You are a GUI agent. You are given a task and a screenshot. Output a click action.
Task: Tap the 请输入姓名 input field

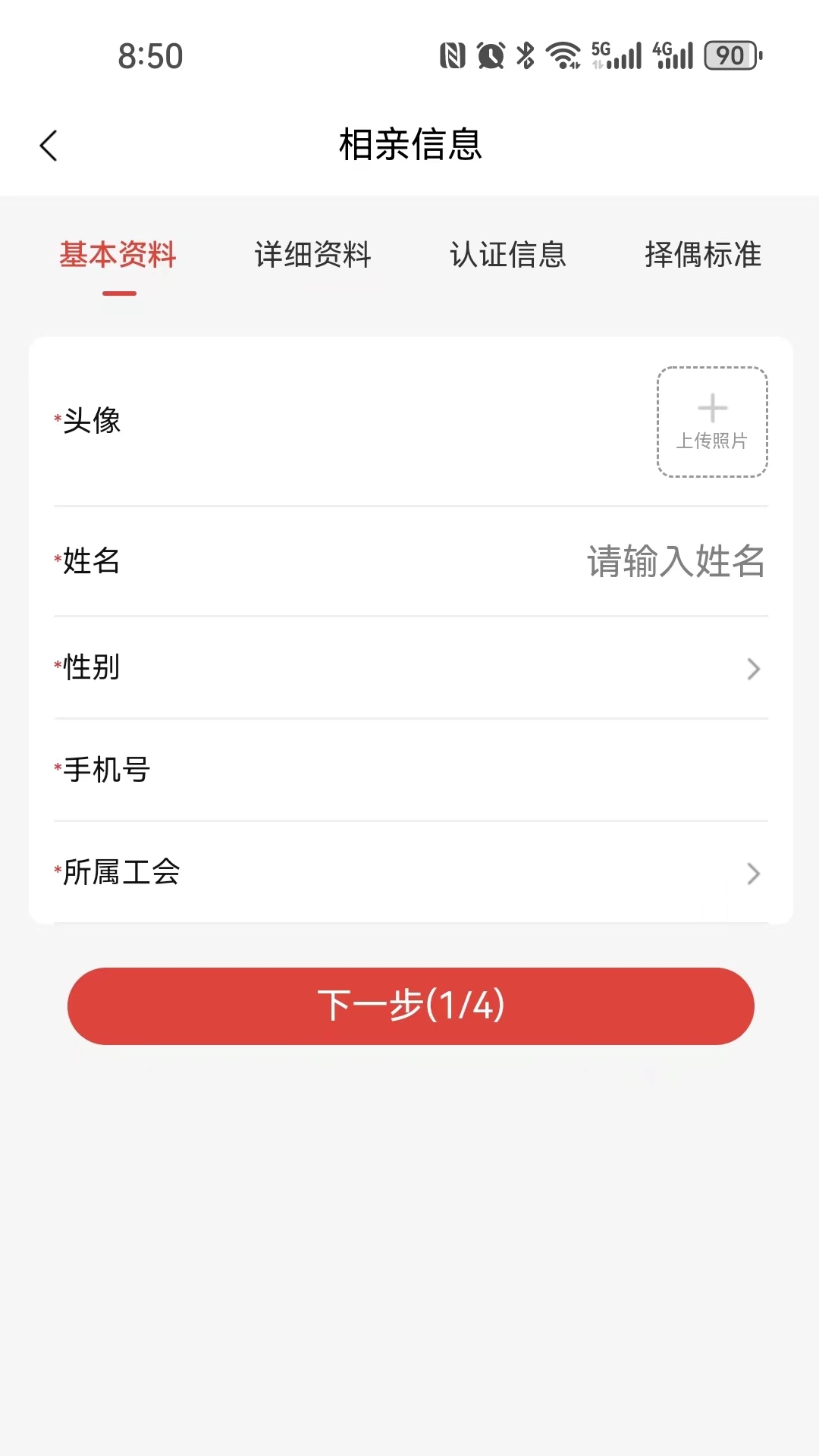675,563
